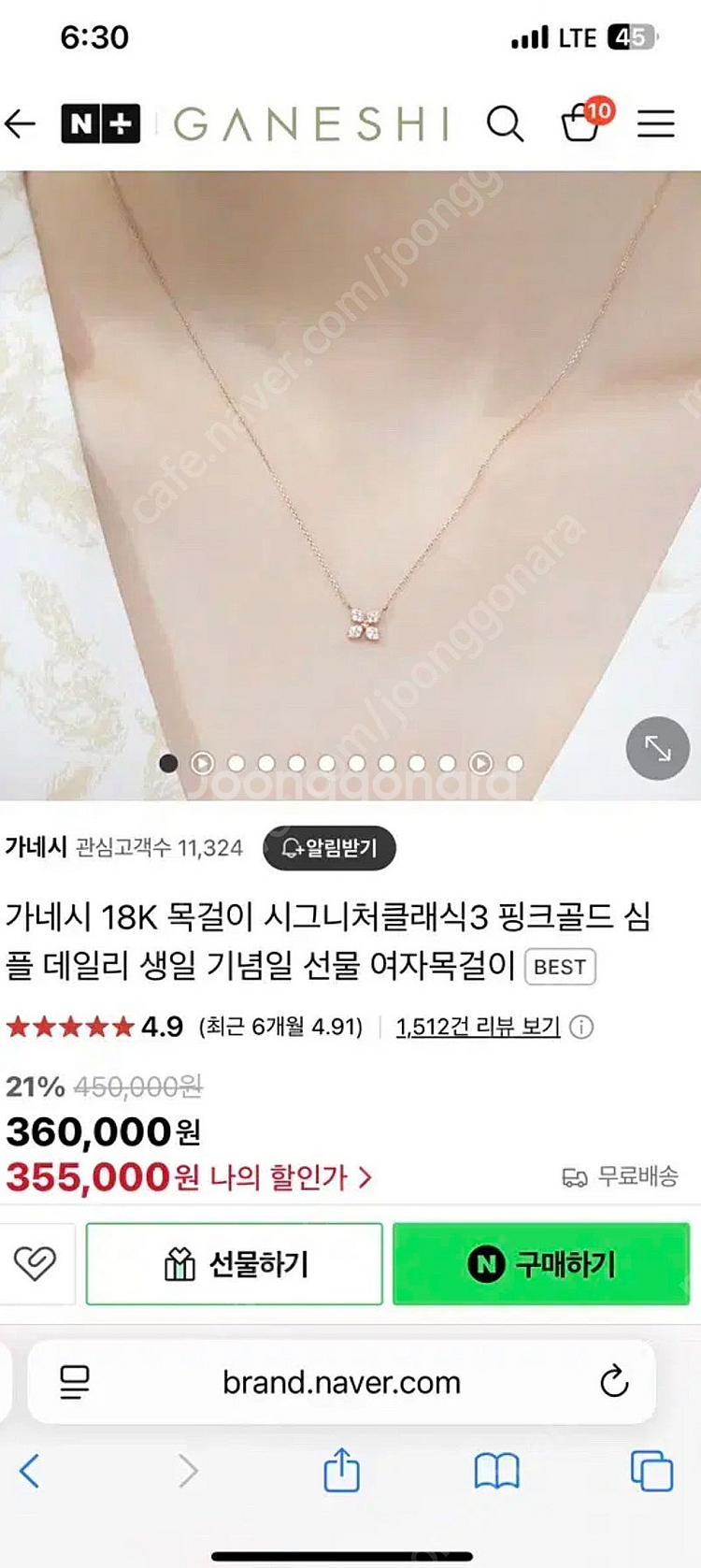Tap the brand.naver.com address bar

[x=342, y=1382]
